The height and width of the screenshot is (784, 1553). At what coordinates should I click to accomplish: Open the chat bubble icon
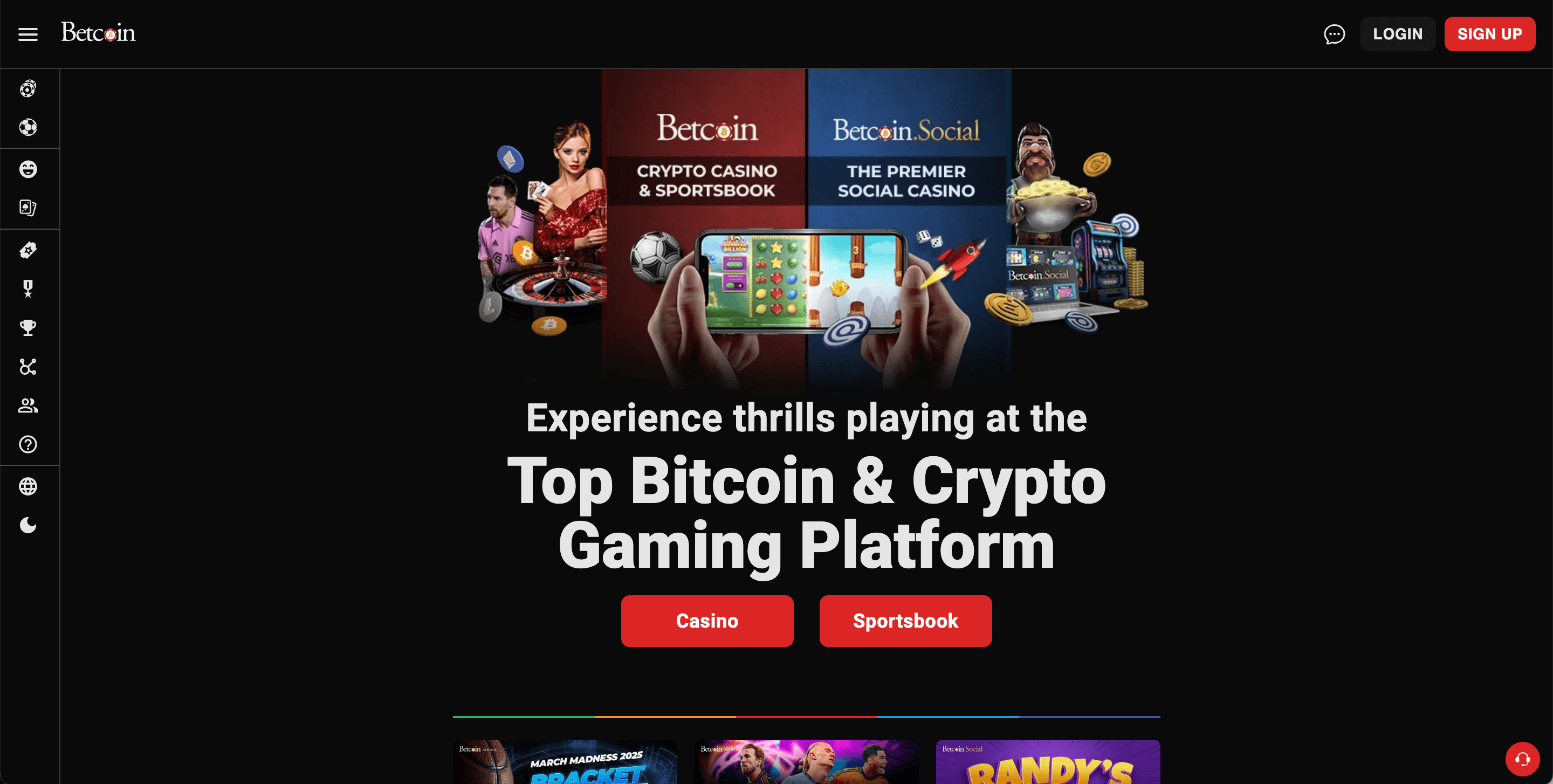[x=1334, y=35]
